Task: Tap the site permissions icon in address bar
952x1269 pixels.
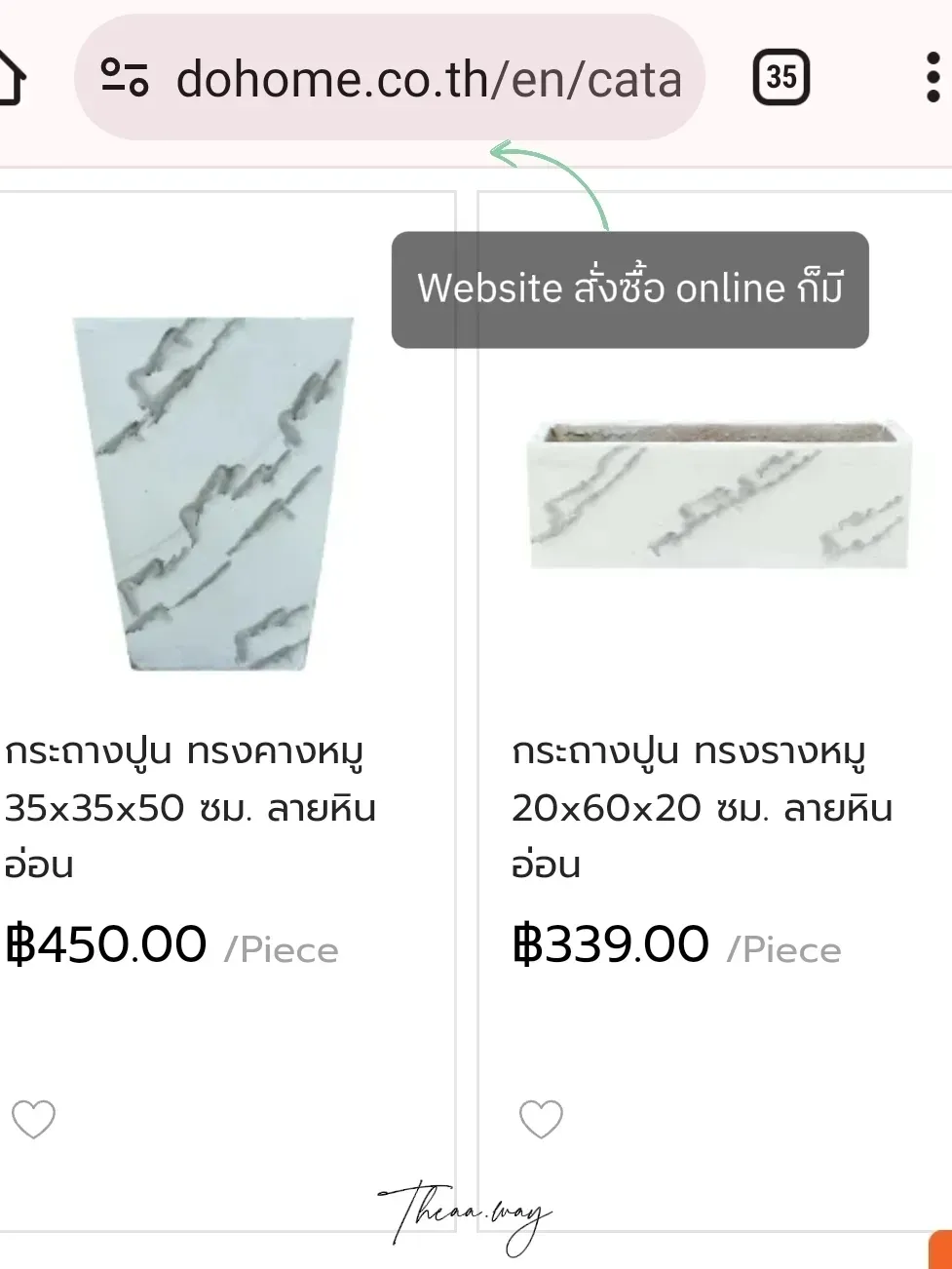Action: (127, 78)
